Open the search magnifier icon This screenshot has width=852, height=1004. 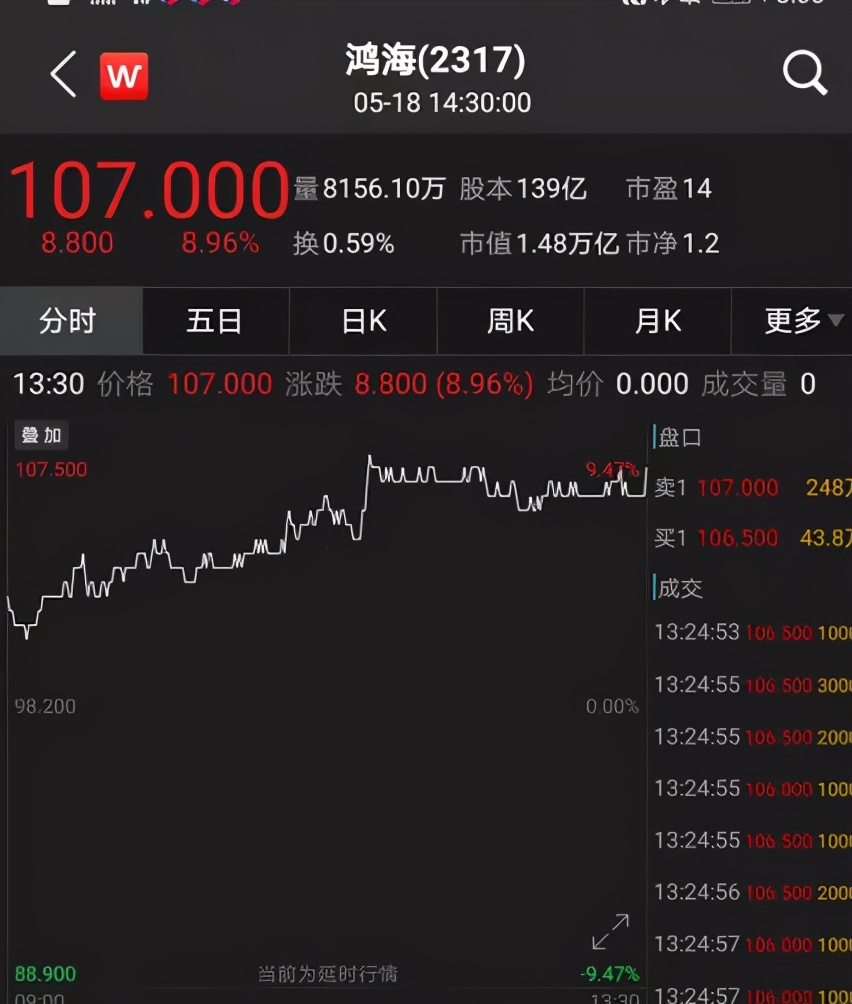[x=804, y=75]
